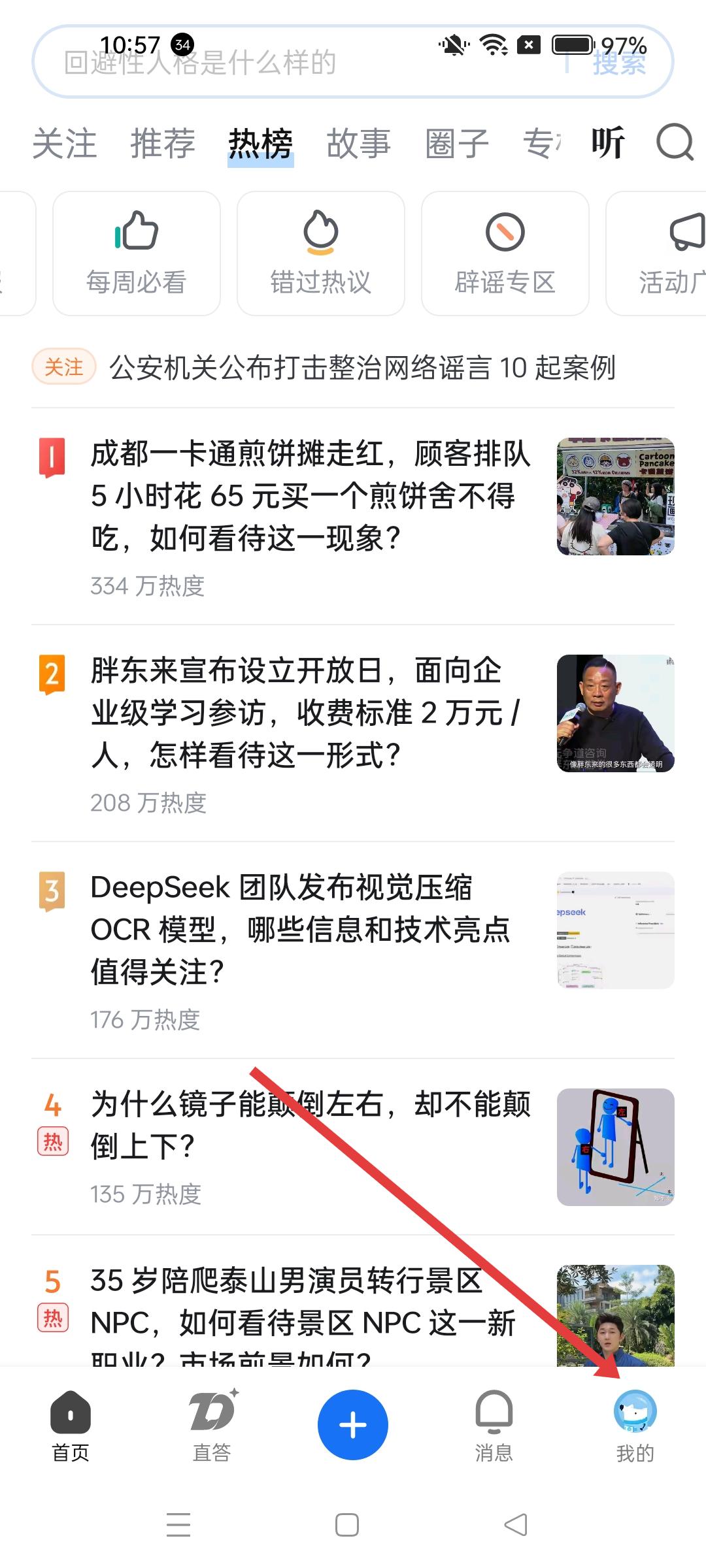The image size is (706, 1568).
Task: Go to the 直答 bottom tab
Action: 212,1426
